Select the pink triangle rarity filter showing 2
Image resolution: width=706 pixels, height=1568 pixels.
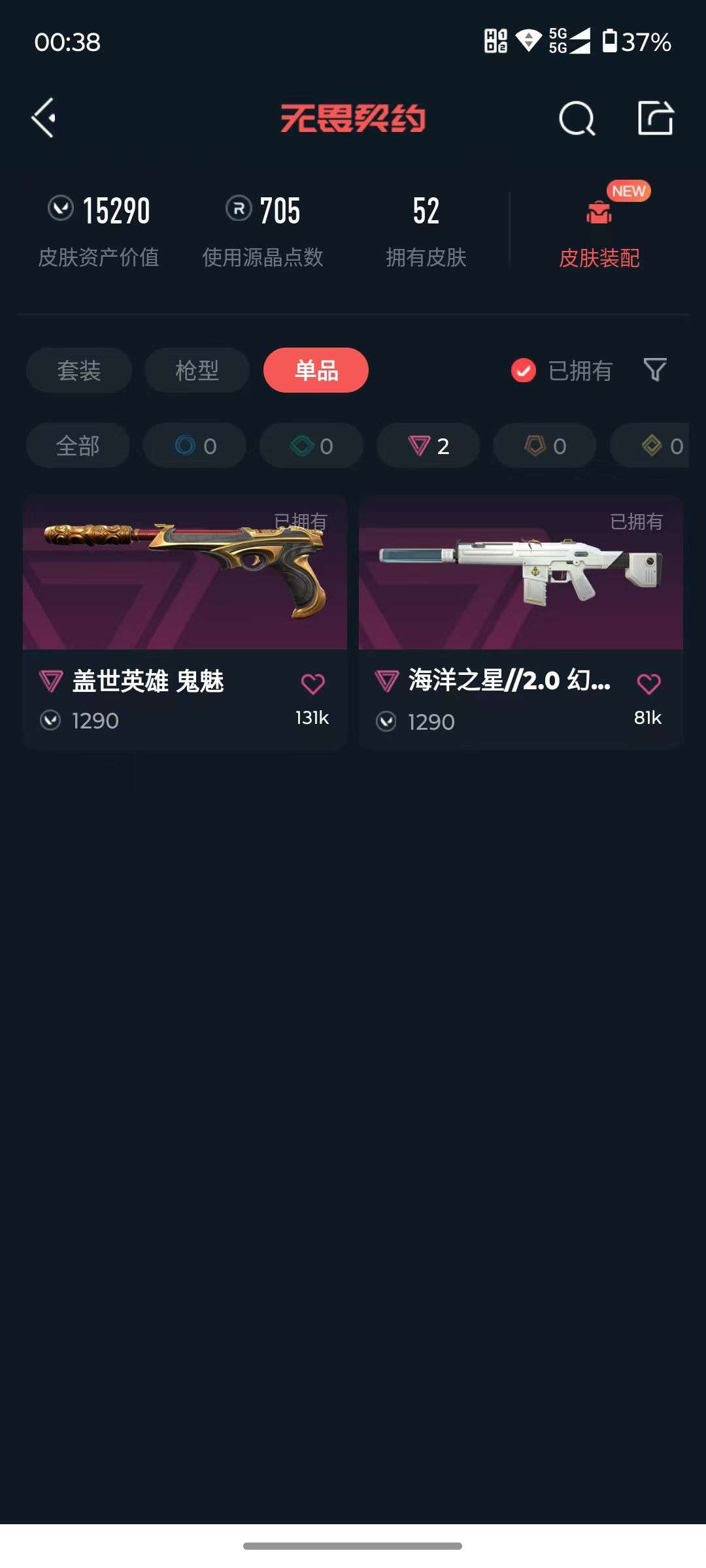click(x=428, y=446)
